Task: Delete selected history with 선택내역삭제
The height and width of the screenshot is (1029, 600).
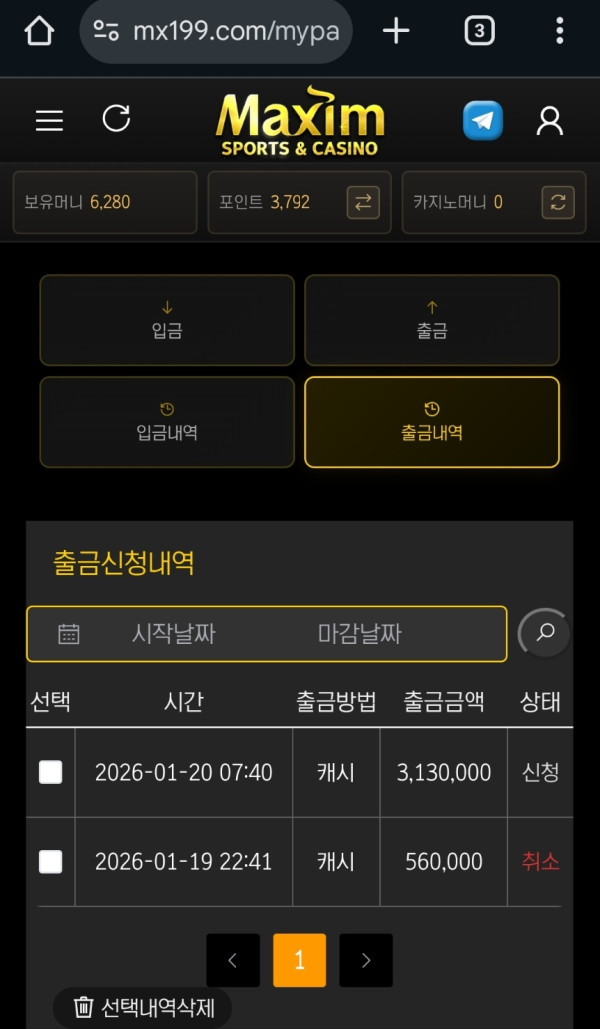Action: [141, 1007]
